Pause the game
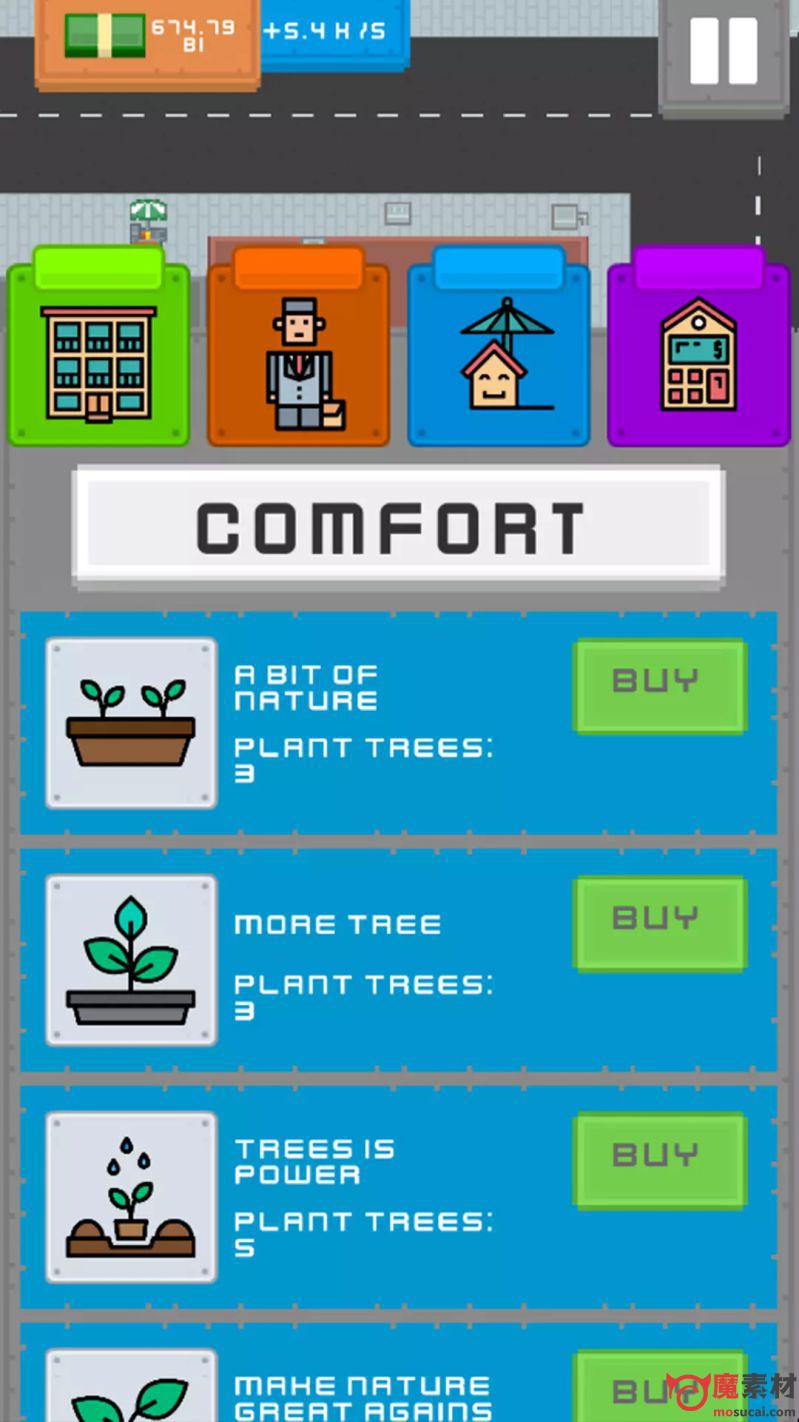This screenshot has width=799, height=1422. (x=723, y=52)
